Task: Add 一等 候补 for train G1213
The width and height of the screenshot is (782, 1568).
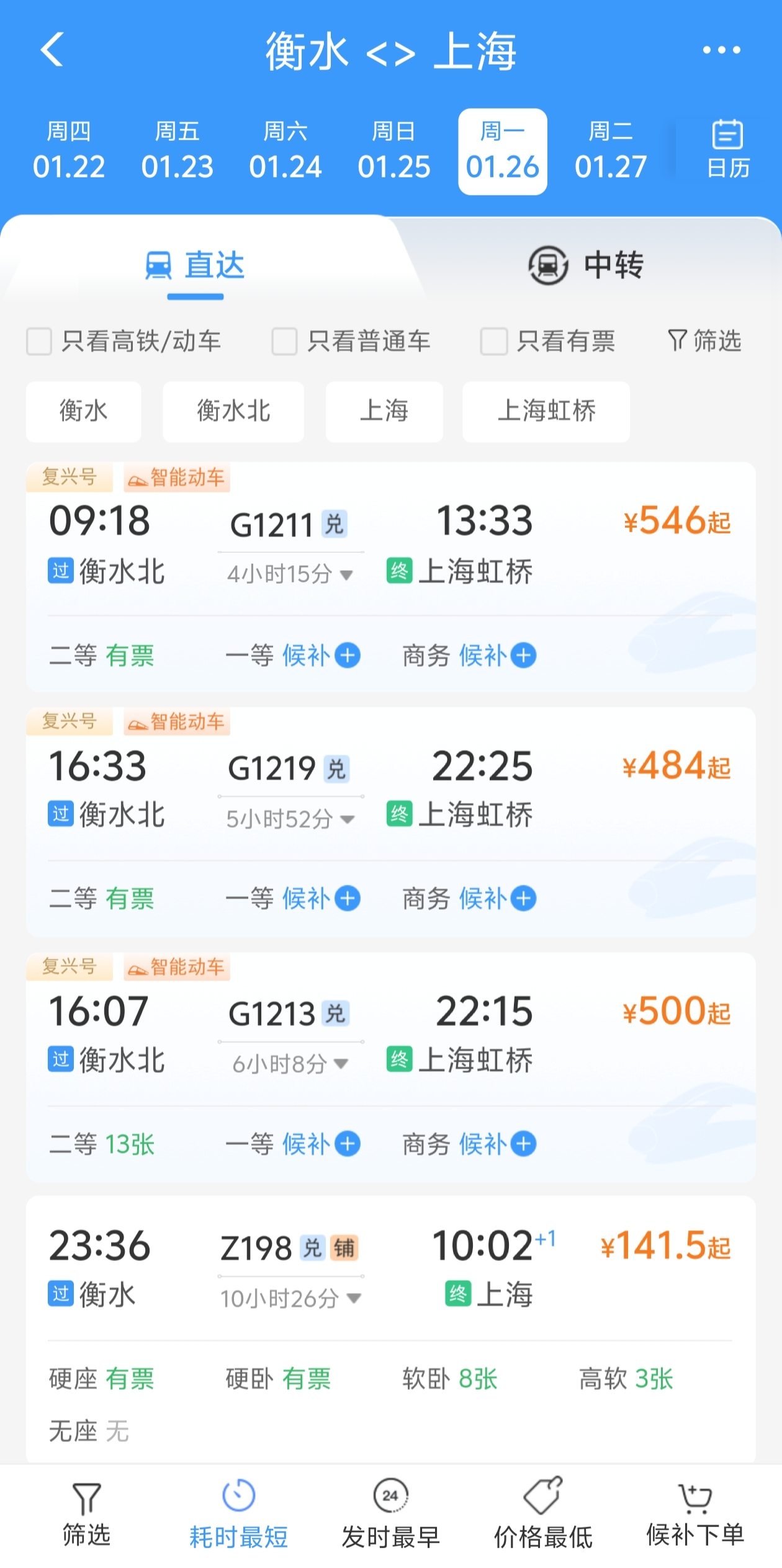Action: click(347, 1144)
